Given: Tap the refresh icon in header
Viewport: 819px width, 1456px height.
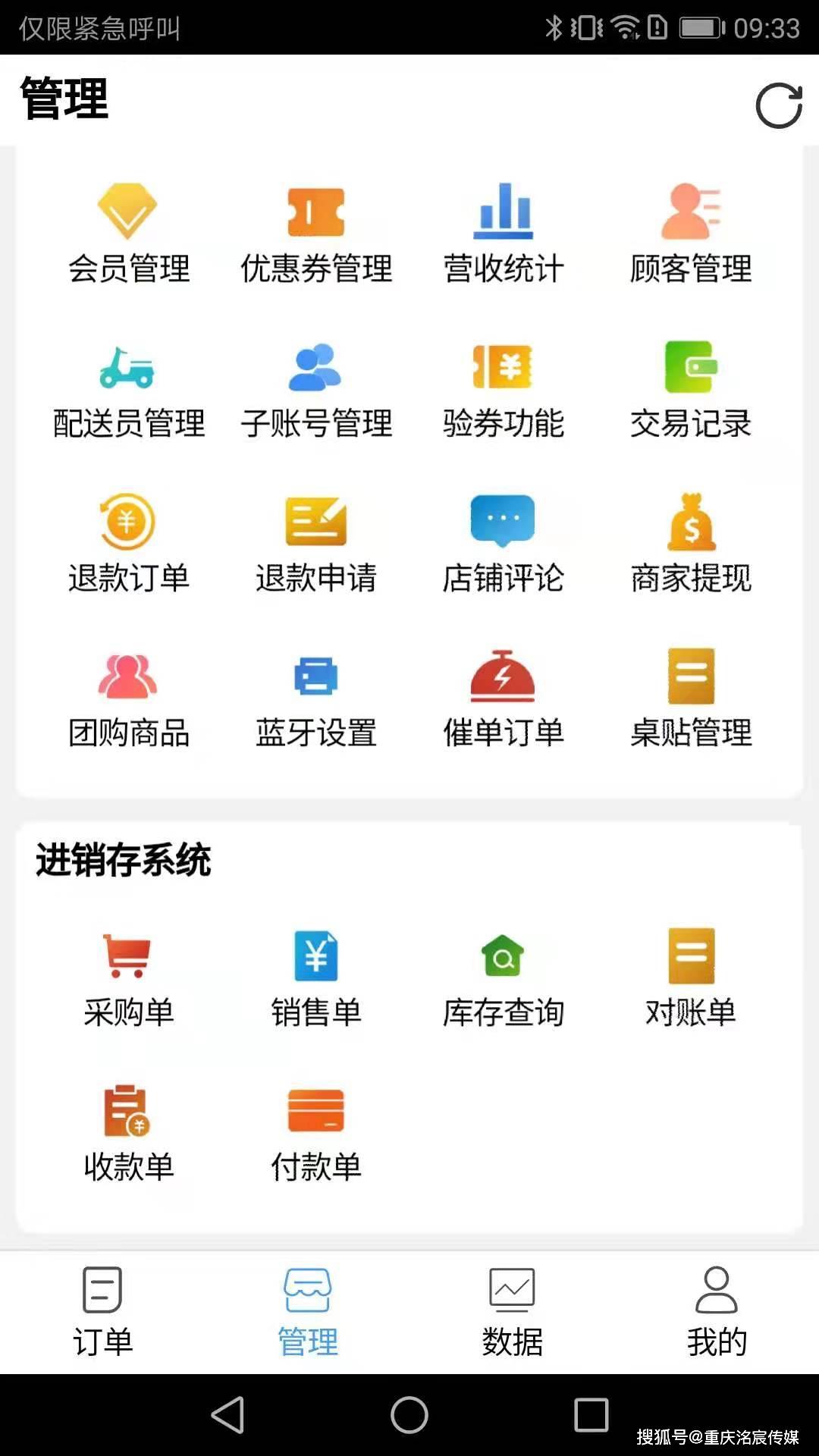Looking at the screenshot, I should pyautogui.click(x=779, y=105).
